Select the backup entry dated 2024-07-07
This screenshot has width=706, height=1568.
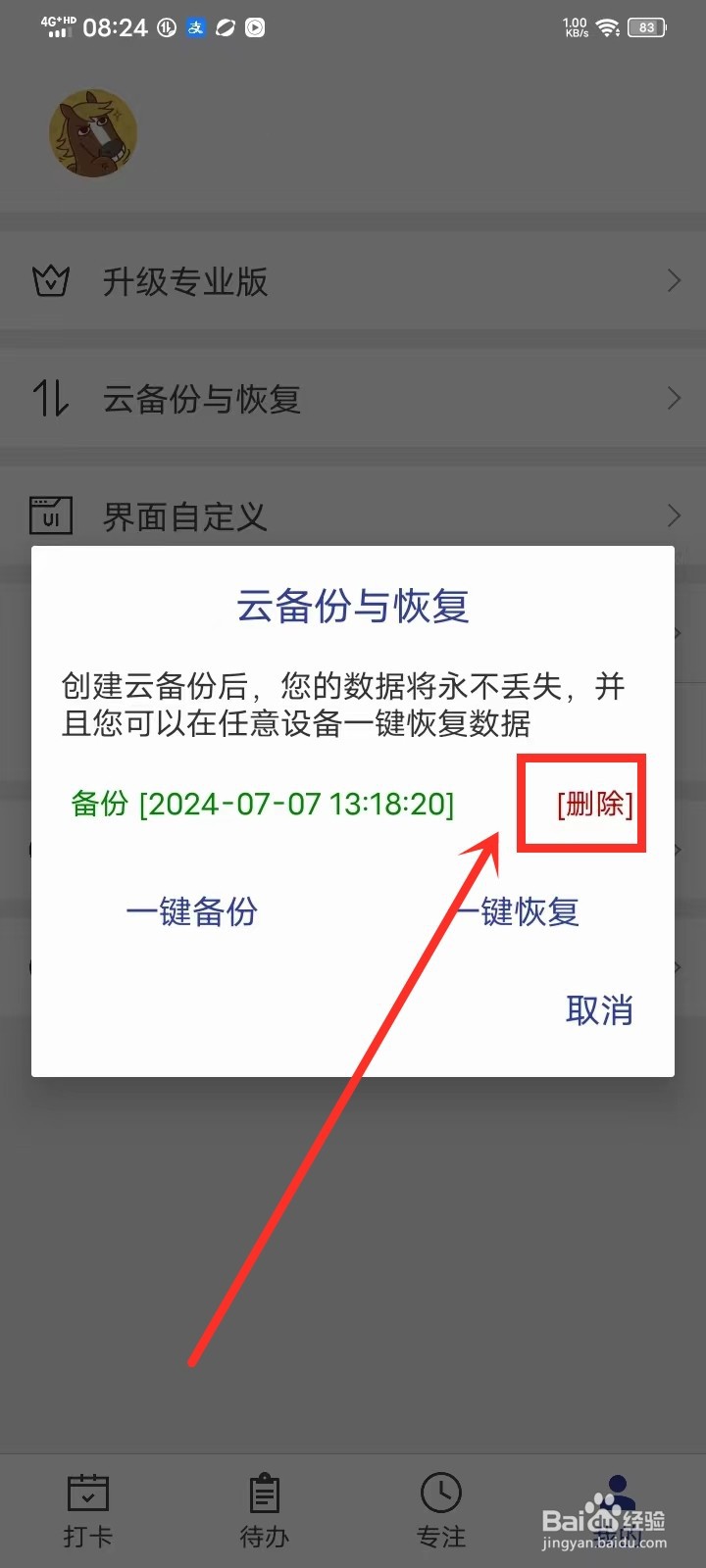click(263, 804)
